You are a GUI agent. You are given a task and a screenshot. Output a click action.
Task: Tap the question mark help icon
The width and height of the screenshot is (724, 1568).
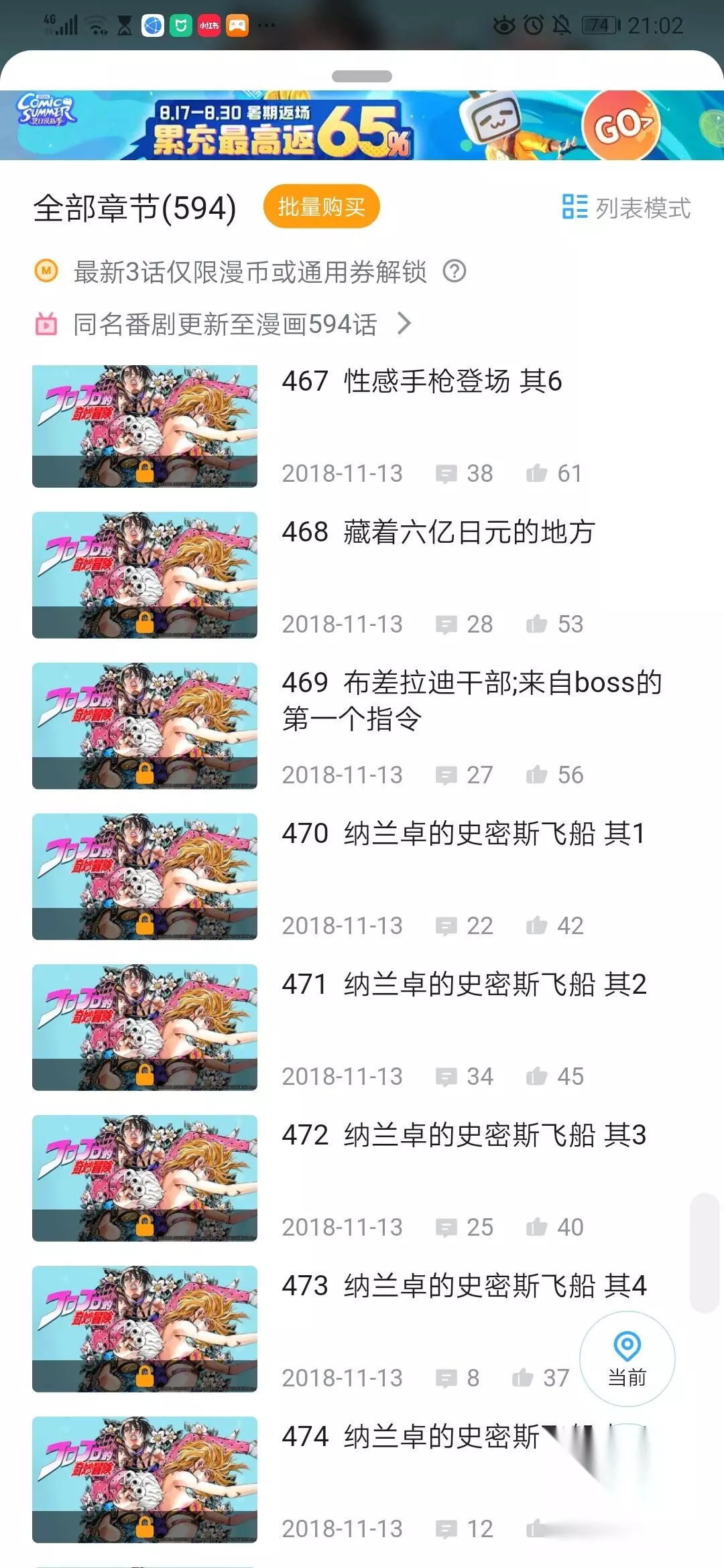455,271
